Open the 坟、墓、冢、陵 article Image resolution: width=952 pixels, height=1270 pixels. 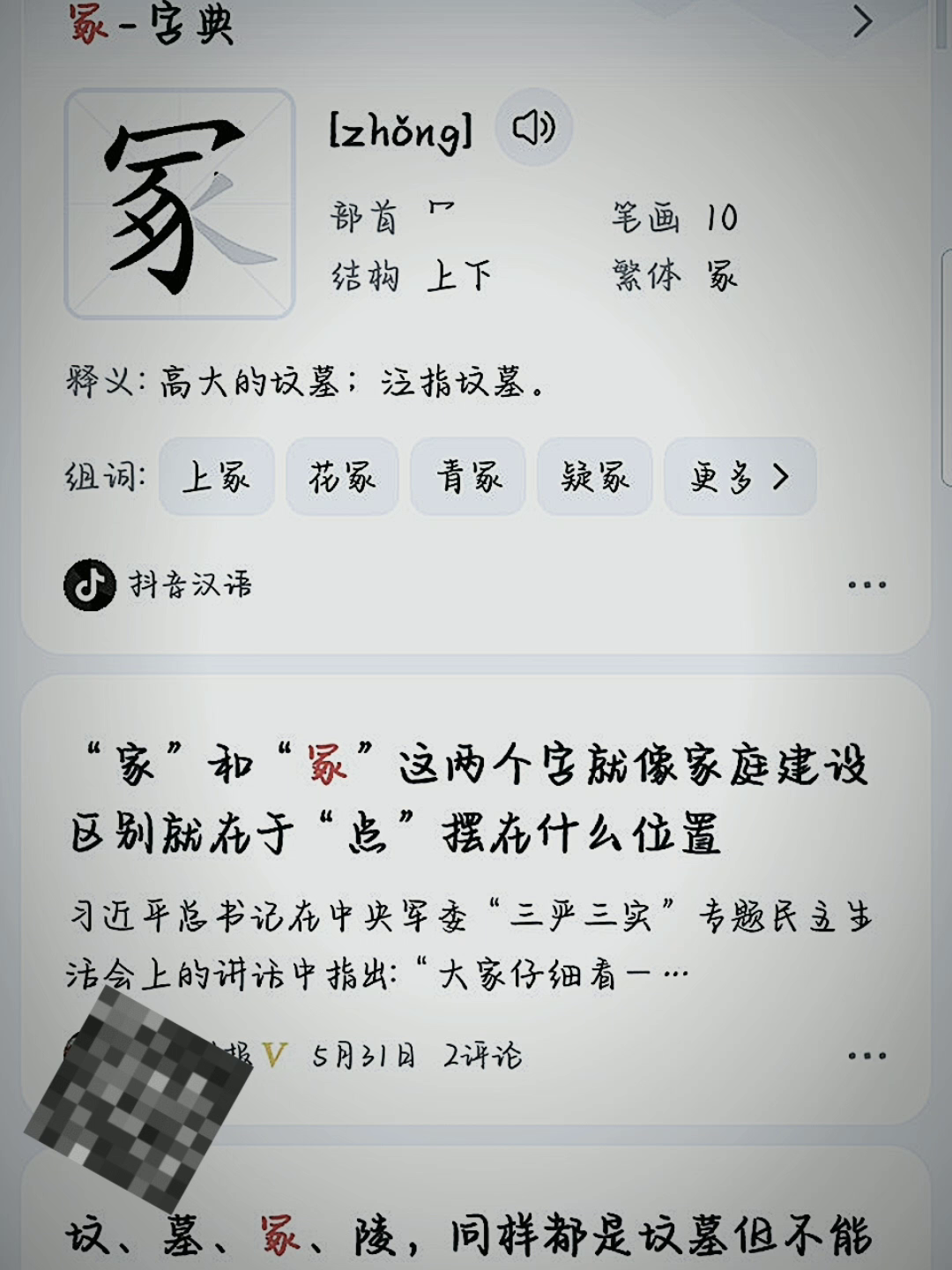coord(469,1235)
